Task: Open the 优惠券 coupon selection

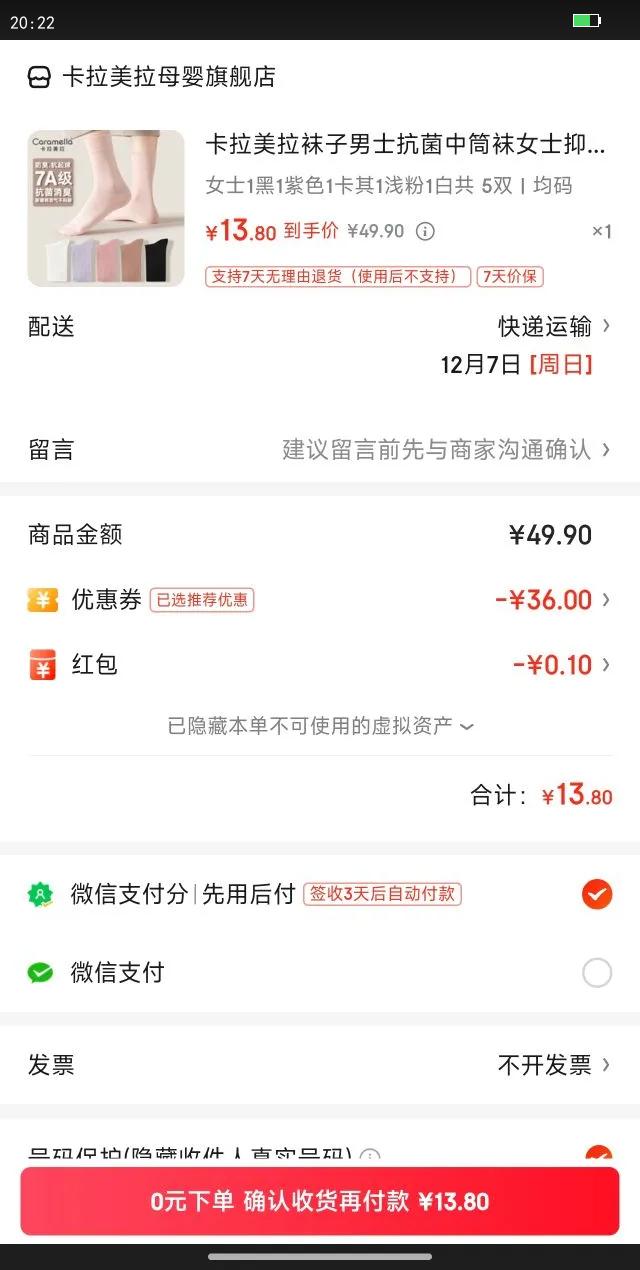Action: click(x=552, y=600)
